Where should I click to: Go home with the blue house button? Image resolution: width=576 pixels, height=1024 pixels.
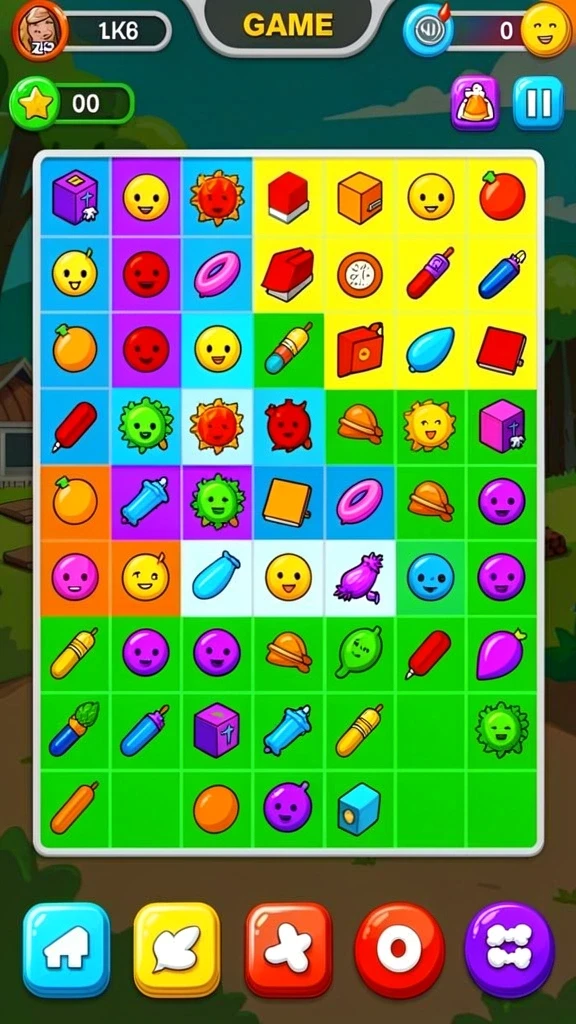coord(67,949)
